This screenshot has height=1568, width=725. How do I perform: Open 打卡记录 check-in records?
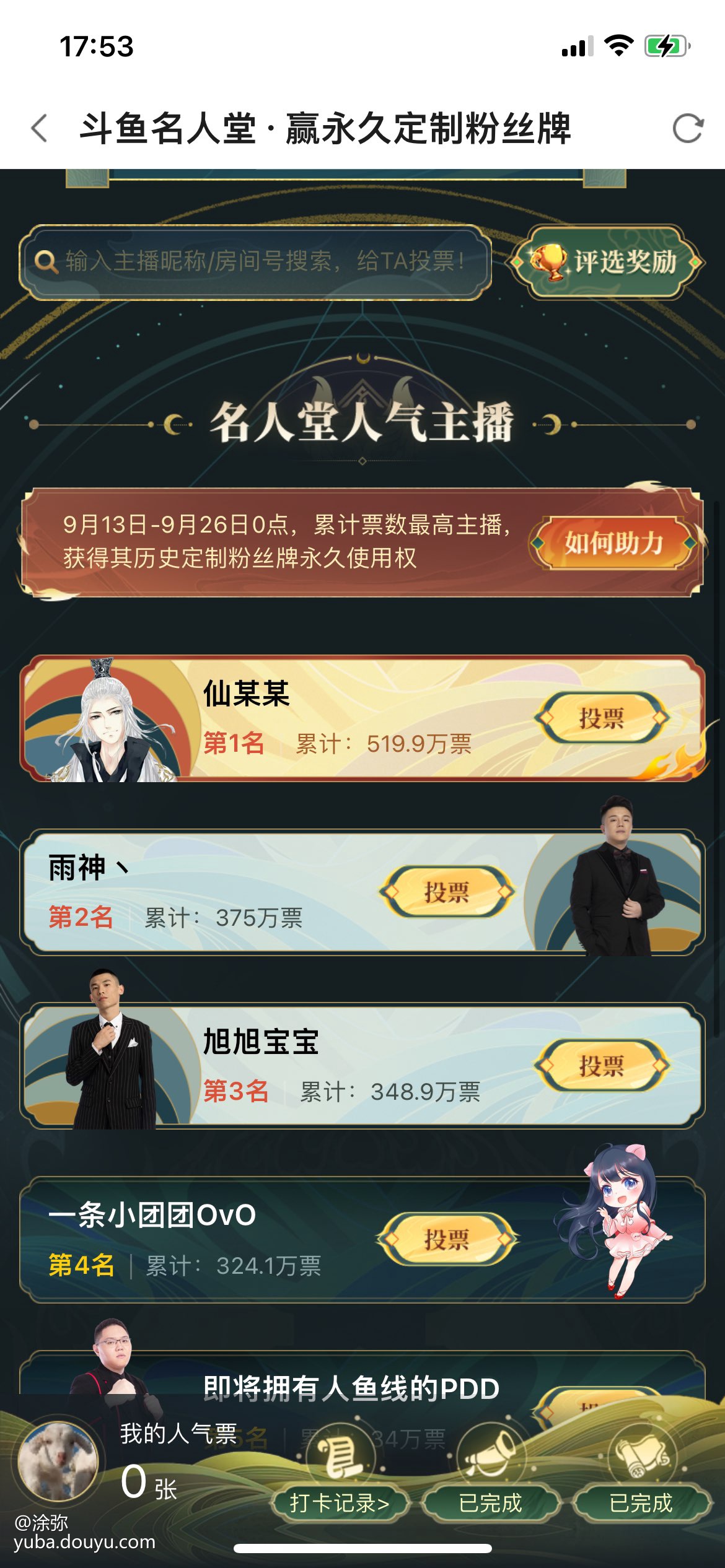tap(340, 1502)
